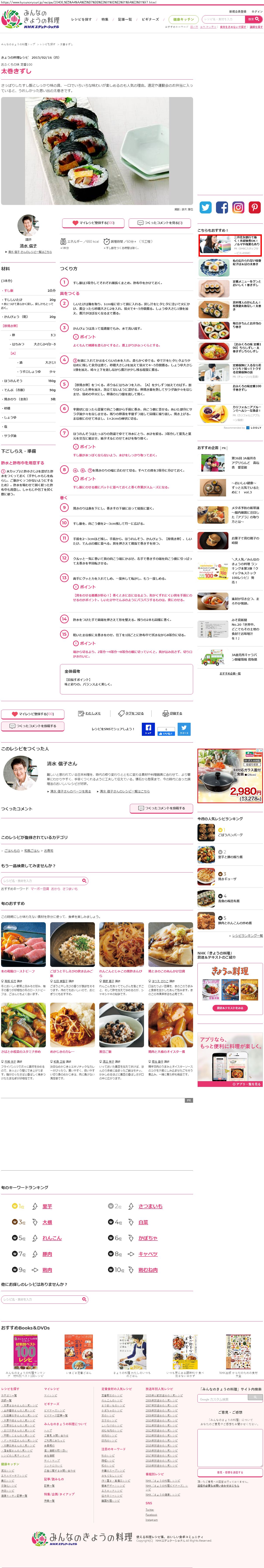This screenshot has width=264, height=1568.
Task: Open the レシピランキング一覧 link
Action: [247, 936]
